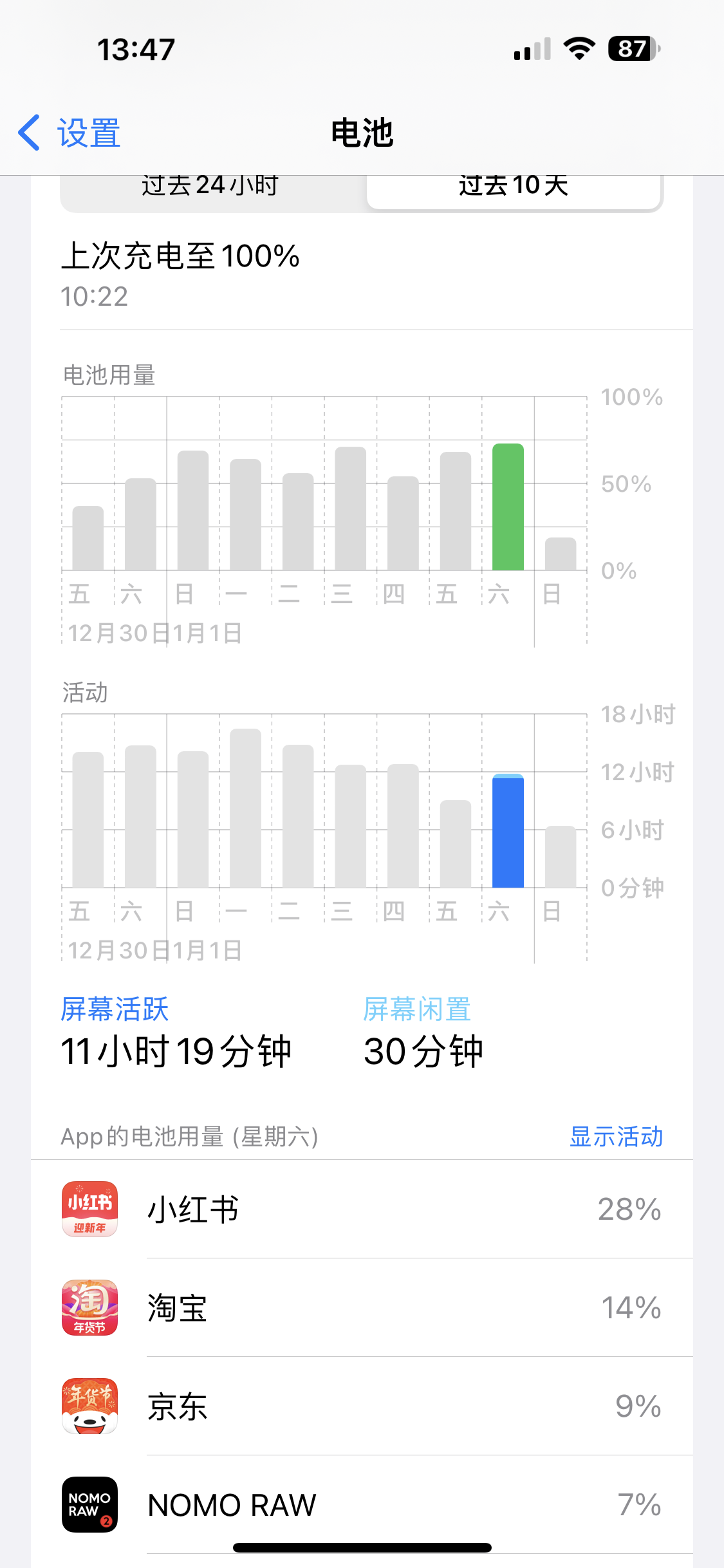
Task: Tap the 二 bar in 活动 chart
Action: click(x=298, y=816)
